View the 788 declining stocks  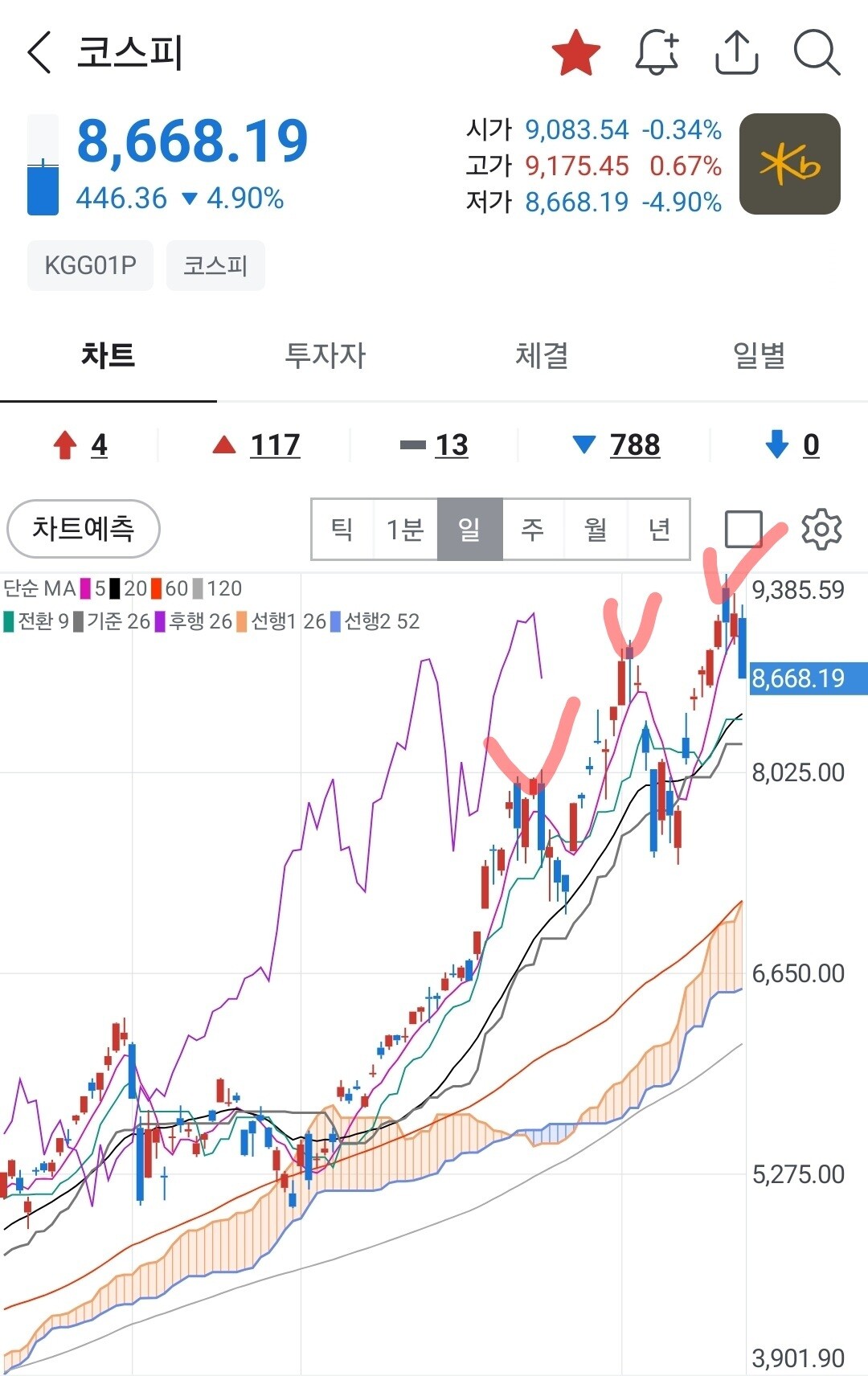[616, 444]
